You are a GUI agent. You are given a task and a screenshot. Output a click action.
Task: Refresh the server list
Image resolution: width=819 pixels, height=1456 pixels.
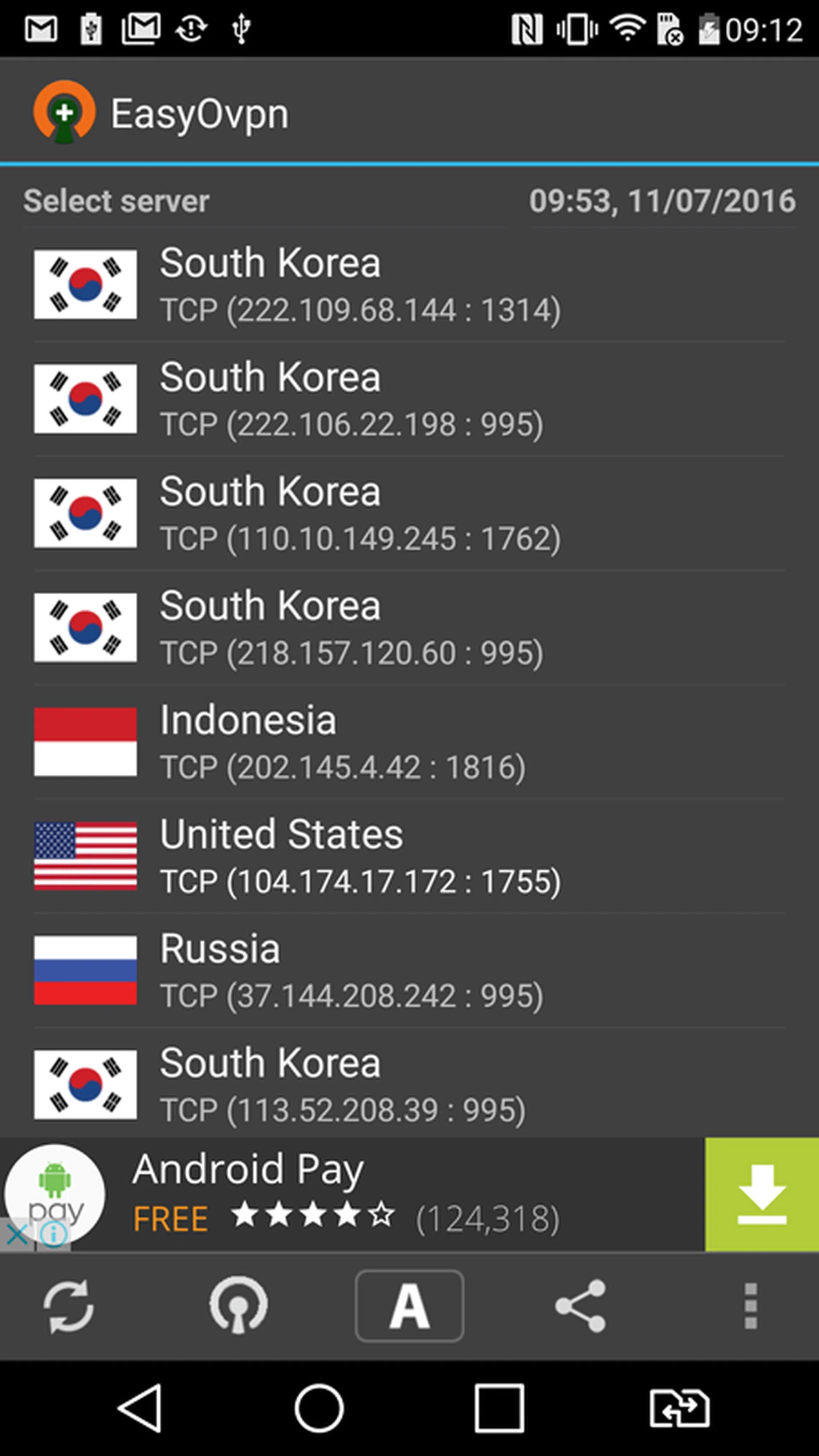coord(68,1306)
